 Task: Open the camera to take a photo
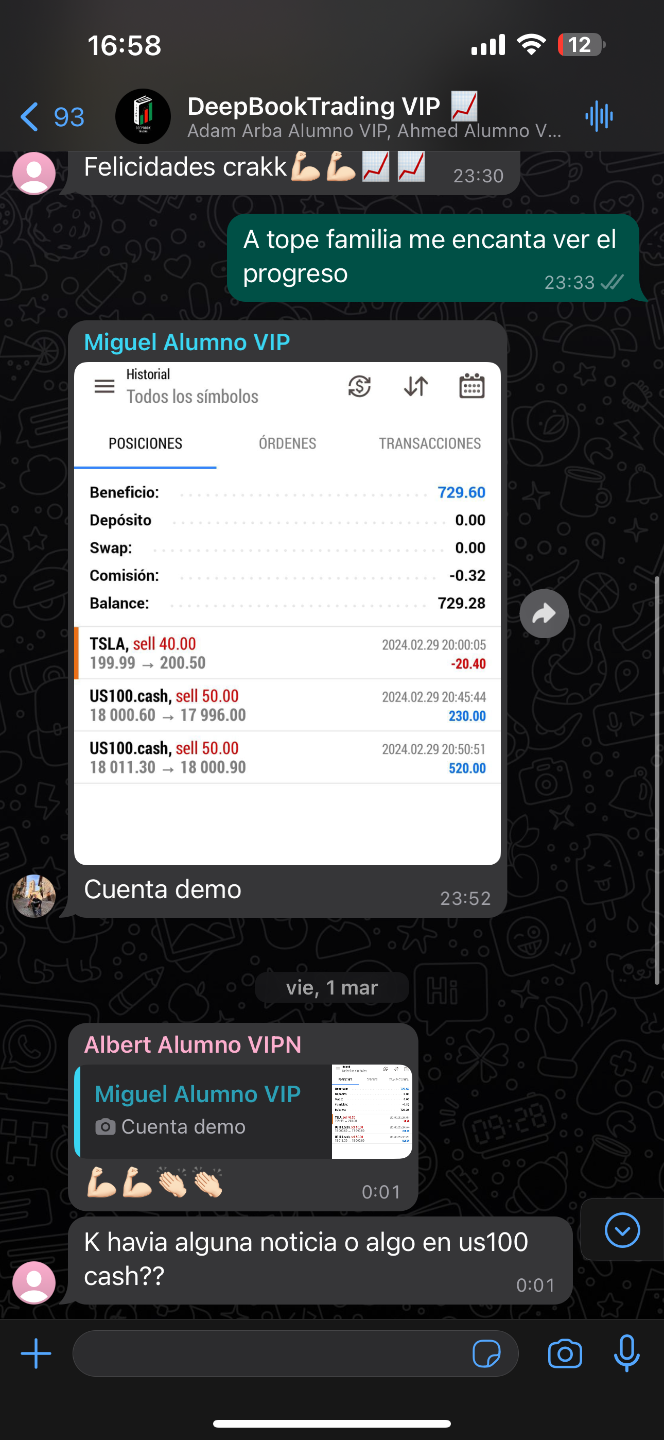(x=565, y=1355)
